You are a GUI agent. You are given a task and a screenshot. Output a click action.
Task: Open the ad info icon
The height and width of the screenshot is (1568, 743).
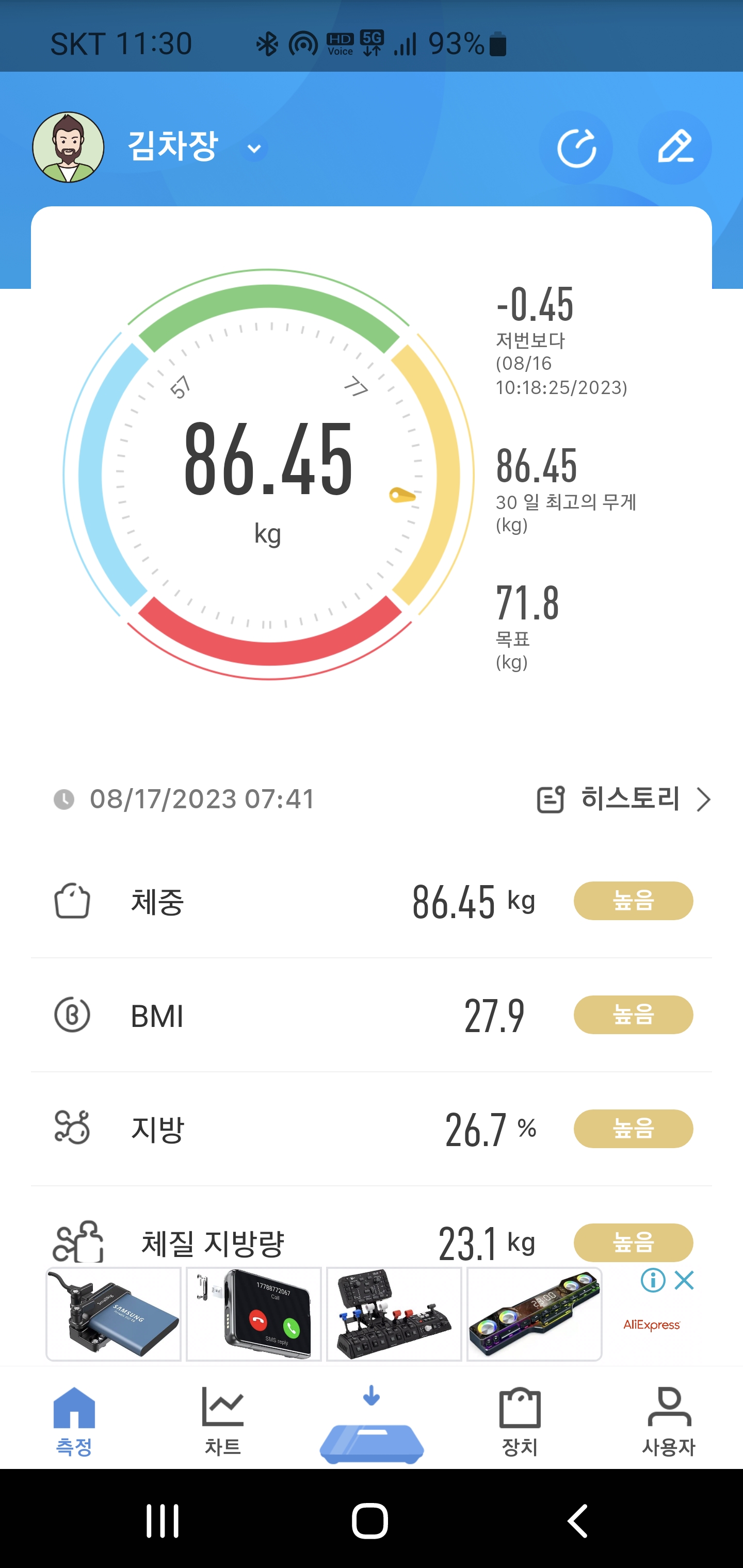point(653,1280)
